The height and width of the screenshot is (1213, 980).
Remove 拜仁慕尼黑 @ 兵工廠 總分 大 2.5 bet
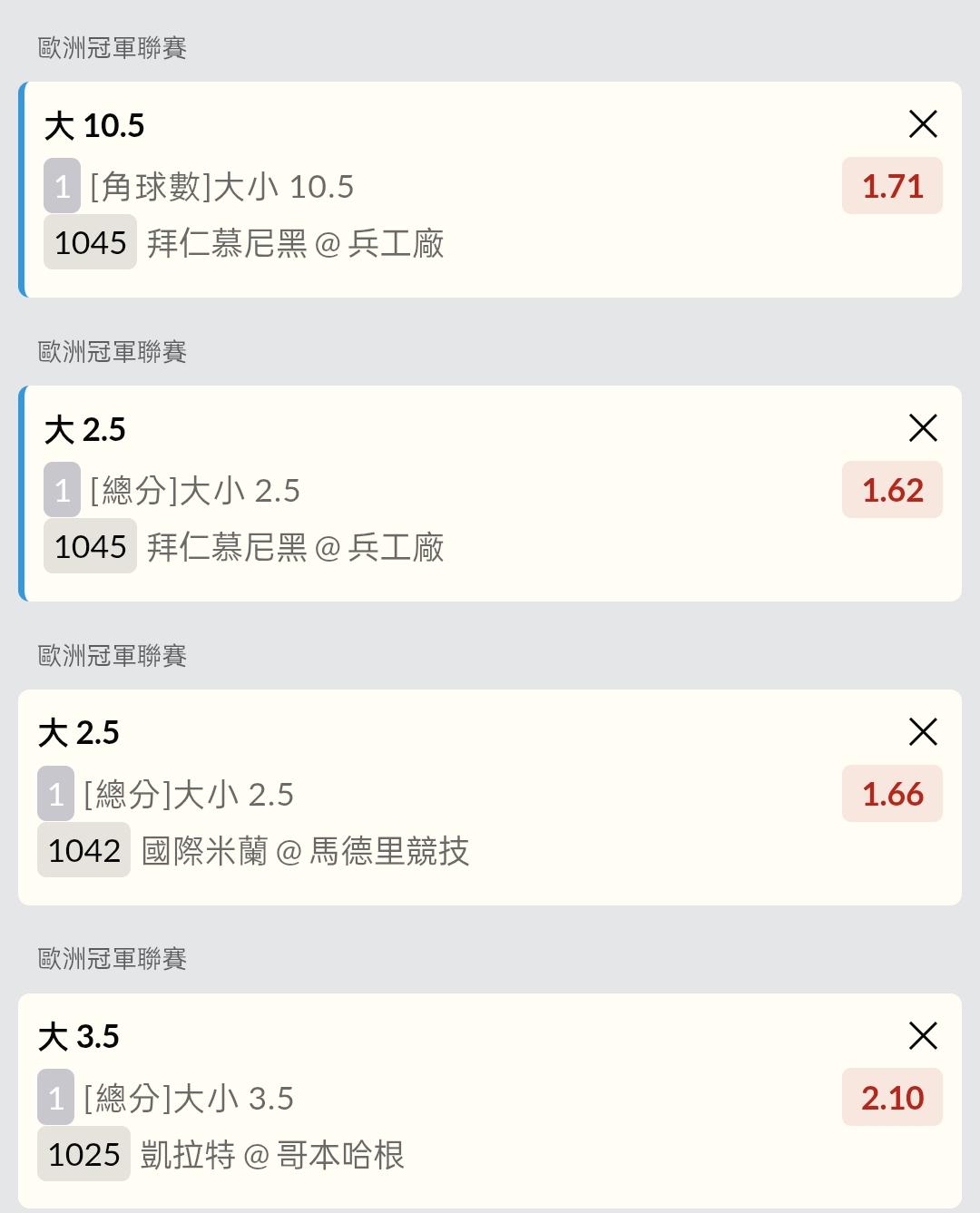(x=923, y=427)
